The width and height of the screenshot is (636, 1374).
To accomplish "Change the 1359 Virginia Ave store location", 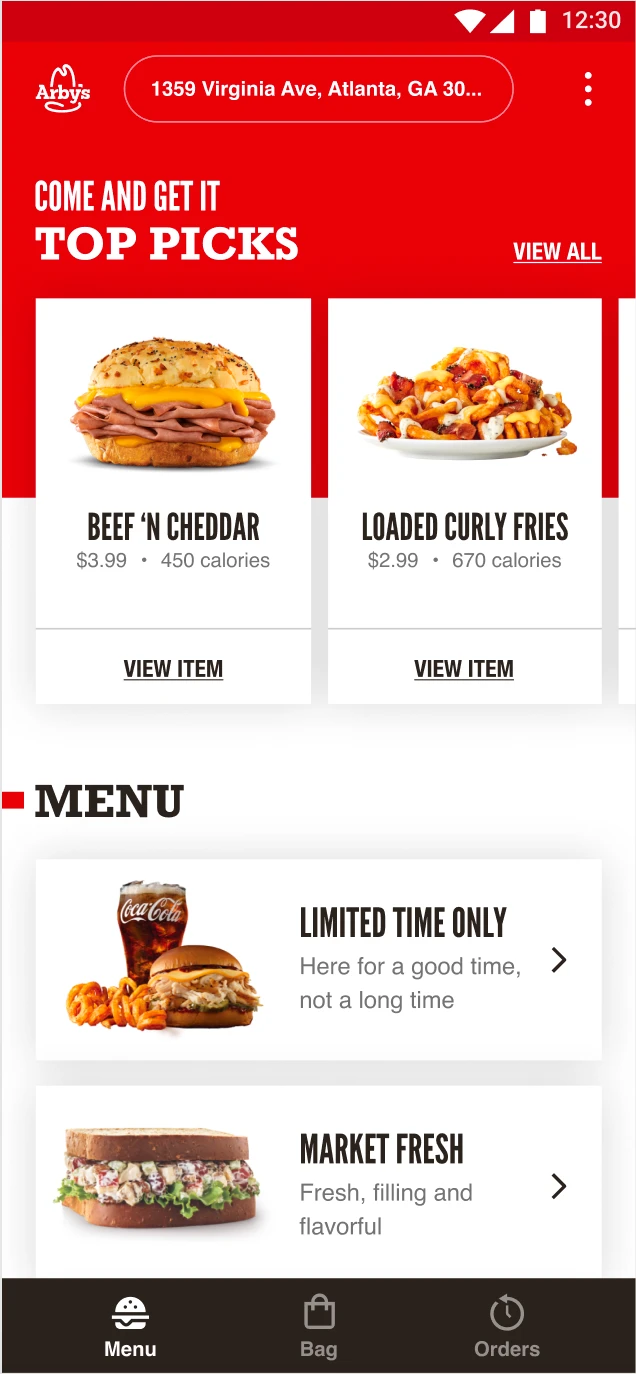I will pyautogui.click(x=318, y=89).
